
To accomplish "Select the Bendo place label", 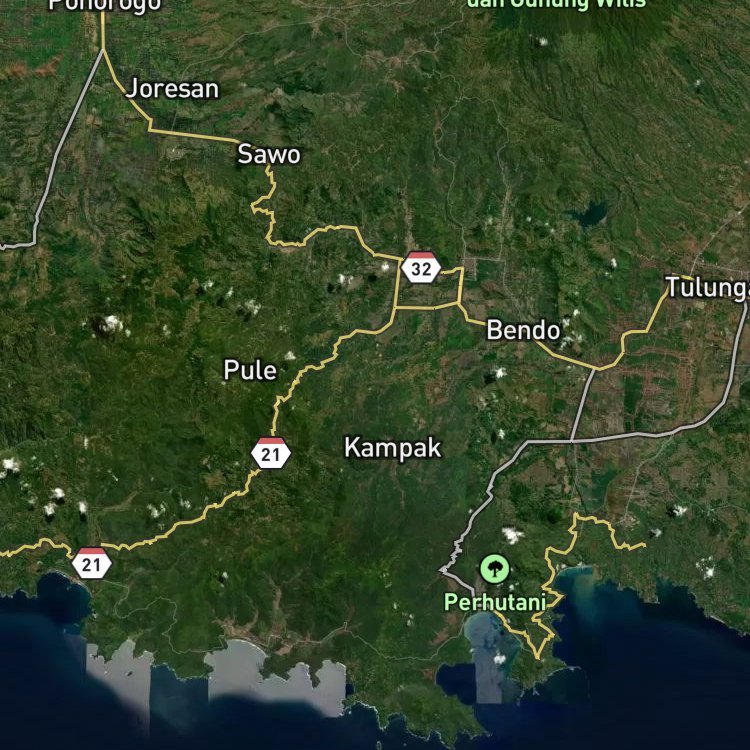I will coord(523,330).
